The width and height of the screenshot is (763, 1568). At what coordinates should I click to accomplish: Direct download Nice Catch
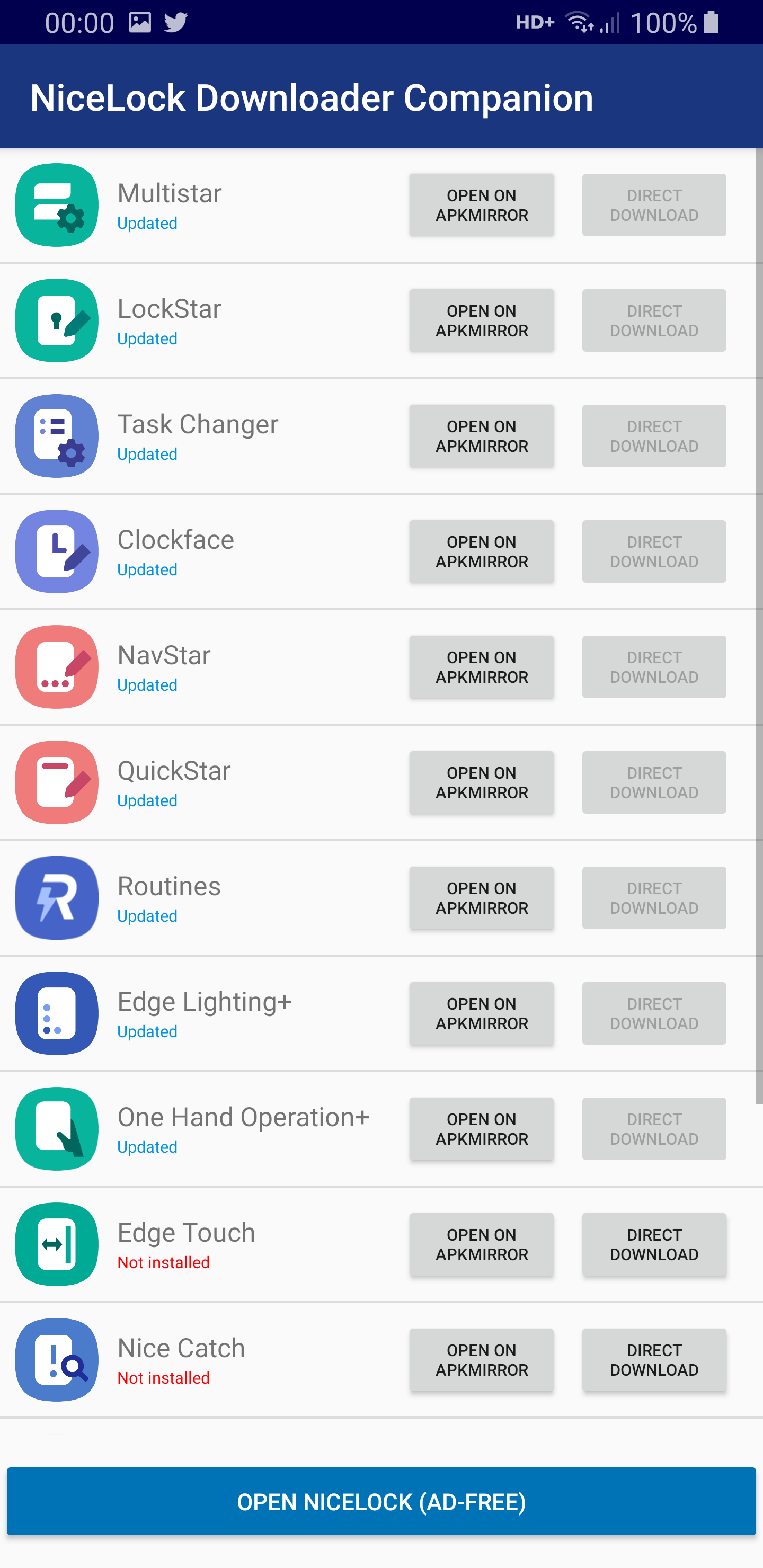click(654, 1360)
